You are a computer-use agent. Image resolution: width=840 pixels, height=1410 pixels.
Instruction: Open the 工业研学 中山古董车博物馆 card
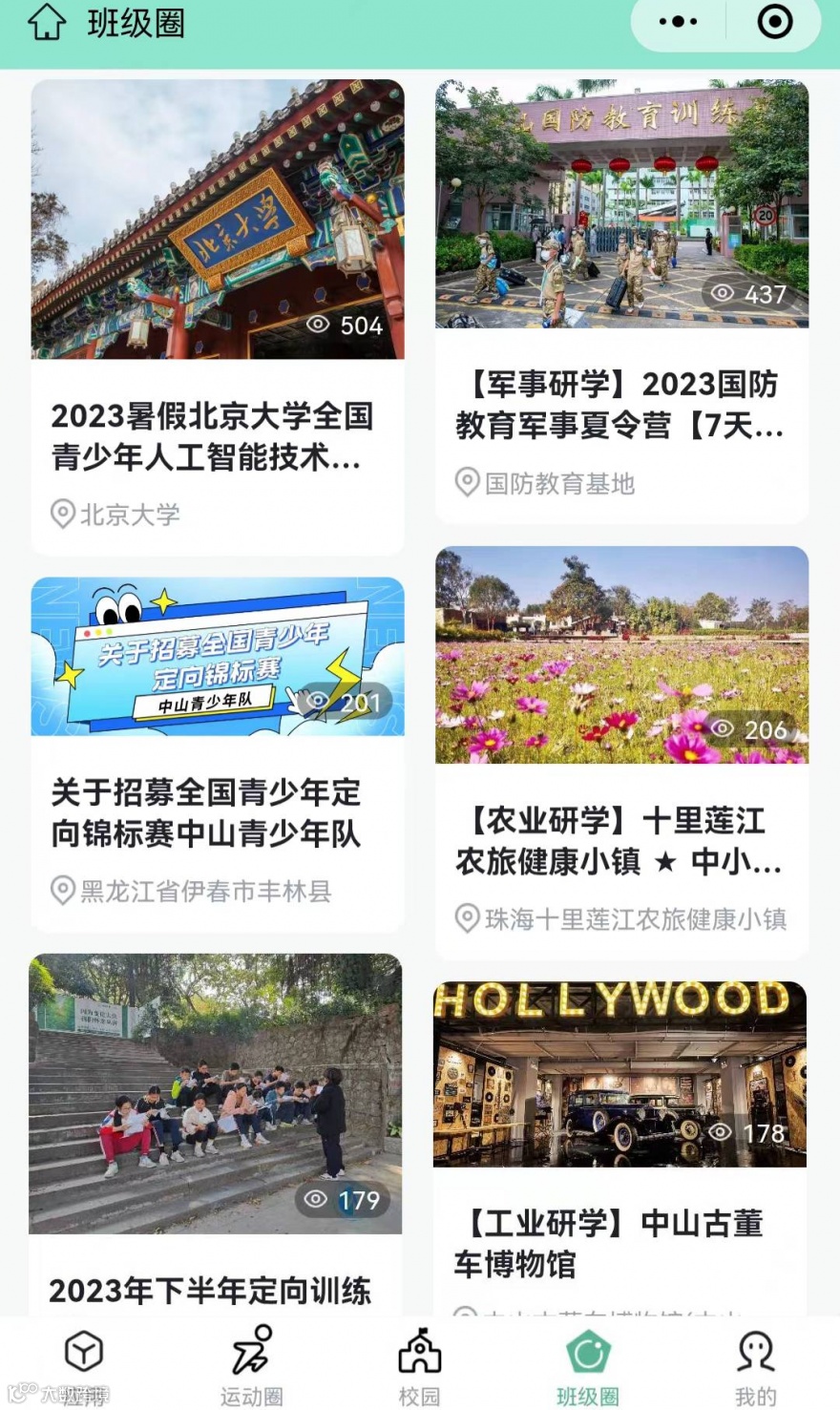click(619, 1146)
